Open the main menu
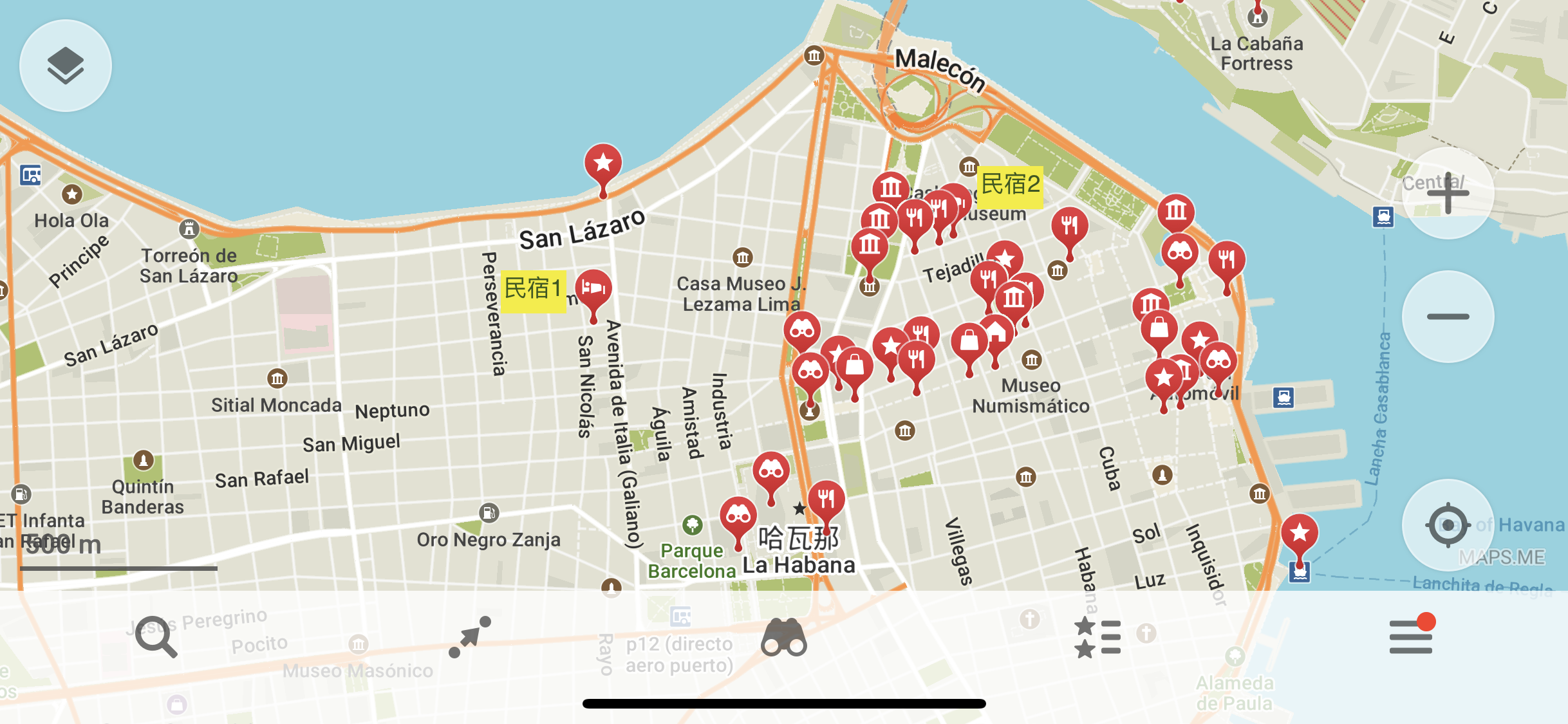The width and height of the screenshot is (1568, 724). point(1411,637)
